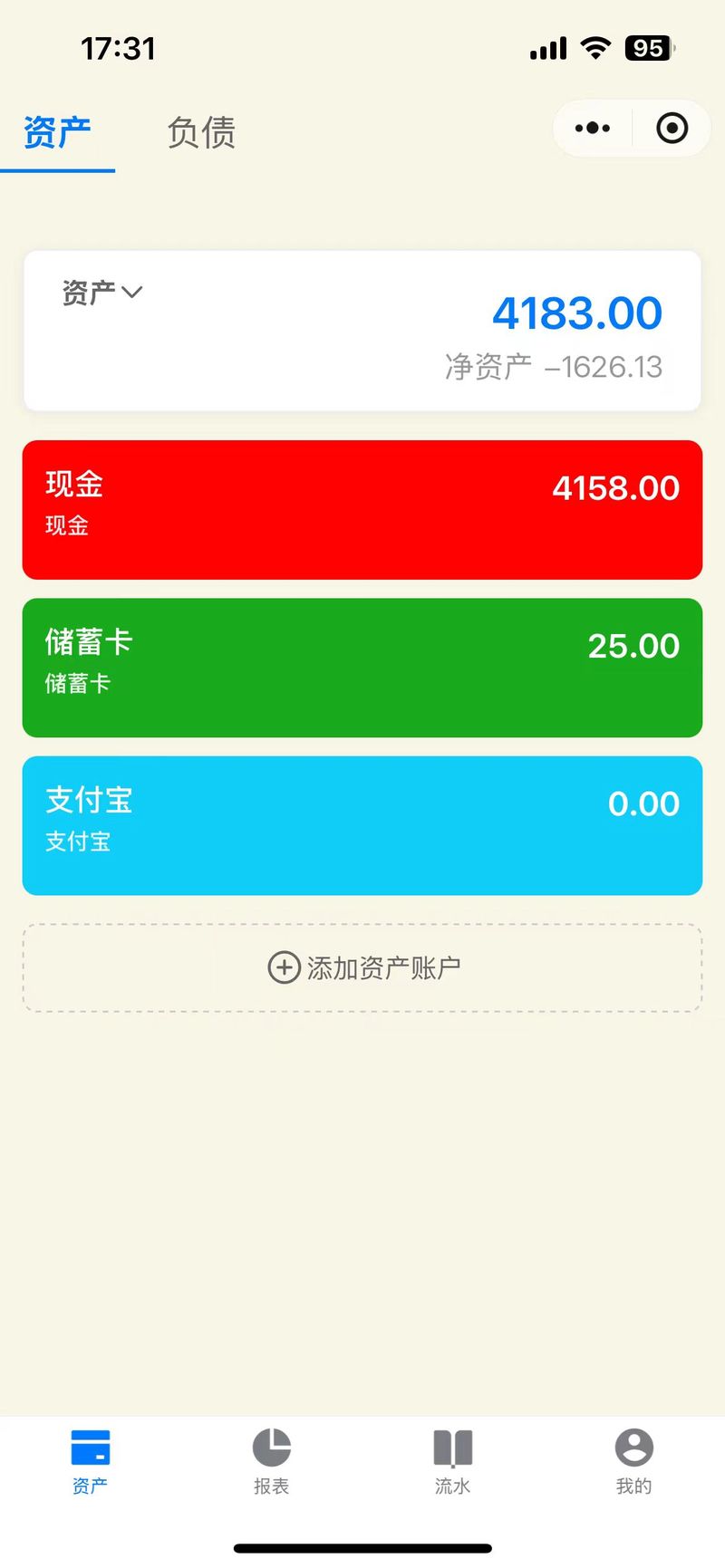Open the 储蓄卡 account card
This screenshot has width=725, height=1568.
pyautogui.click(x=362, y=668)
